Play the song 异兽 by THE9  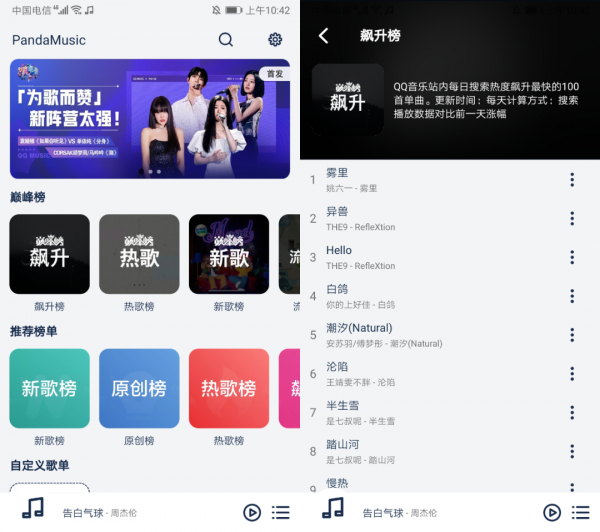point(420,219)
